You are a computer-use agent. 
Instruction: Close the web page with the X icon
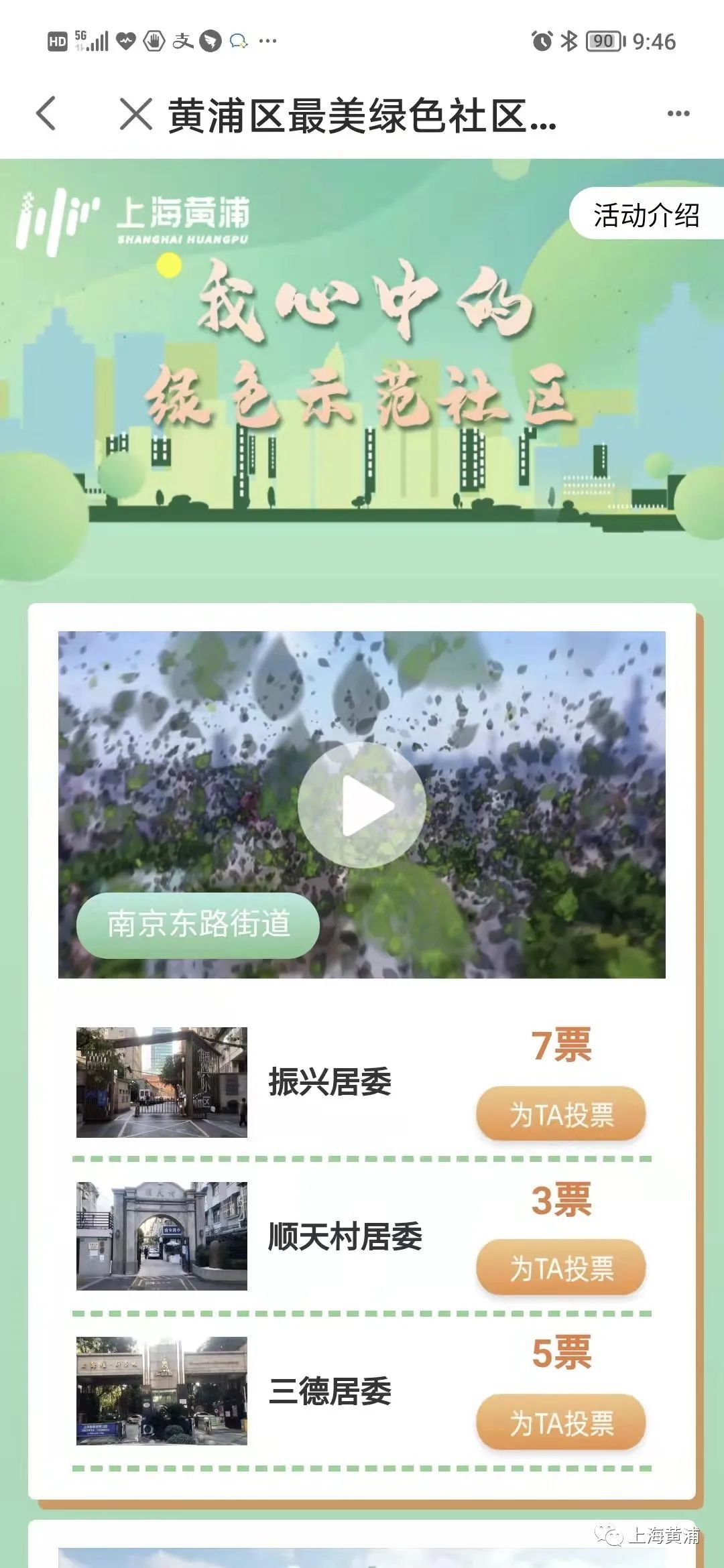tap(136, 113)
